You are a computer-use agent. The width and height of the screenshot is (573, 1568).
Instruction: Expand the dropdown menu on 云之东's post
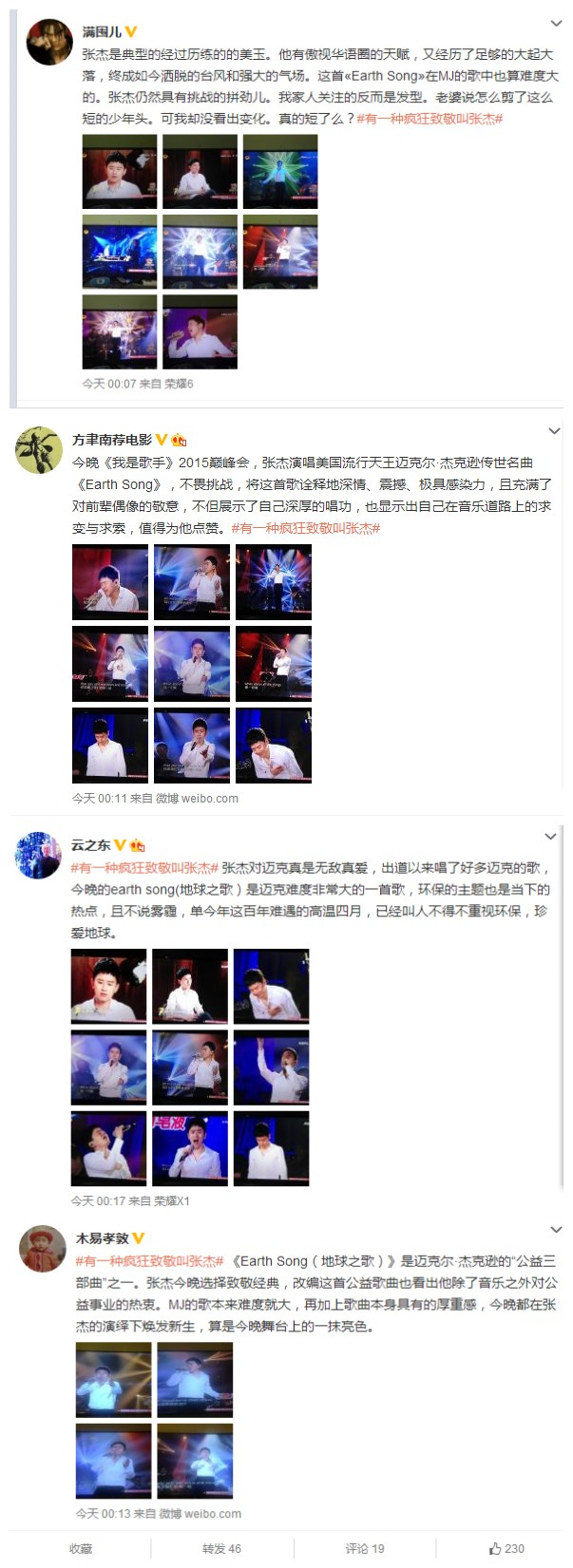point(550,837)
